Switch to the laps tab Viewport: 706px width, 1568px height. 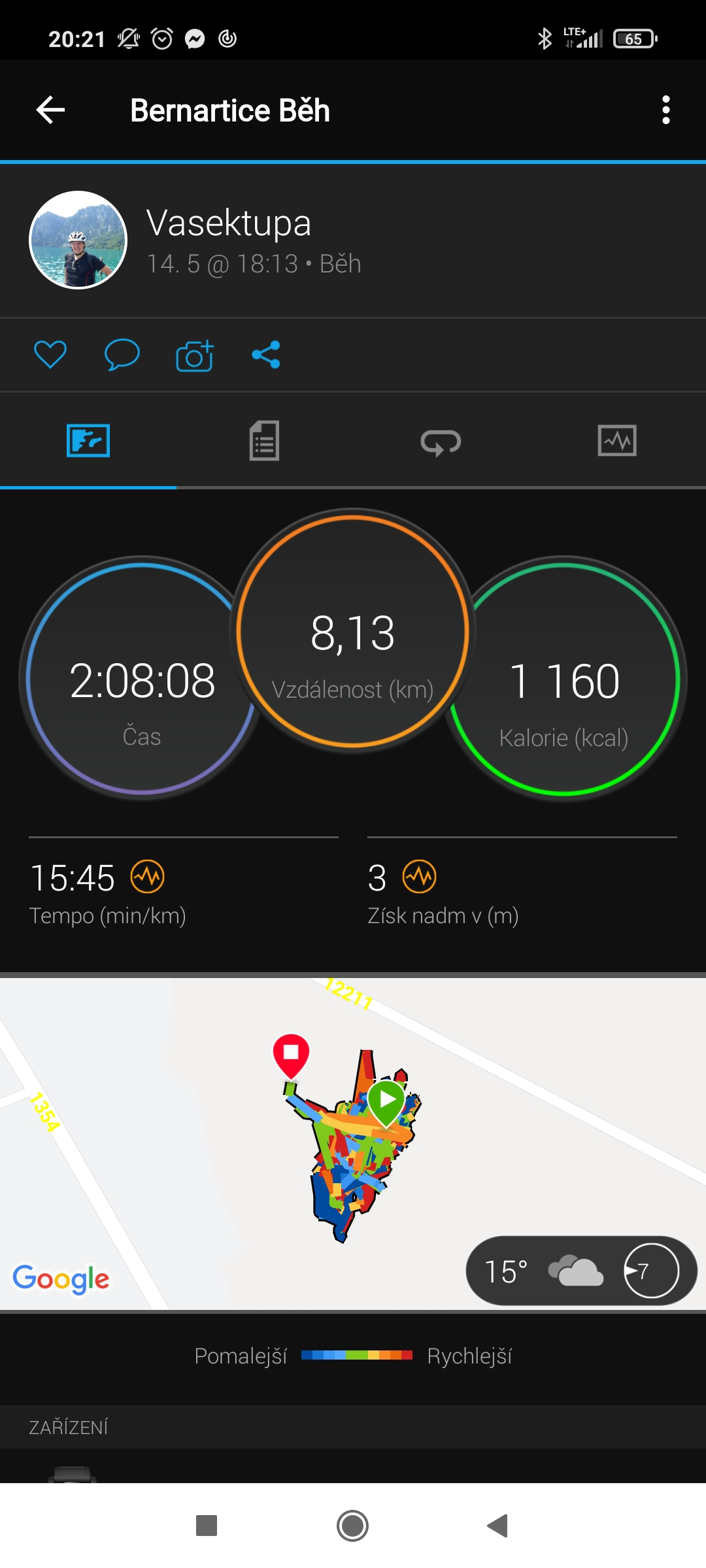[441, 442]
